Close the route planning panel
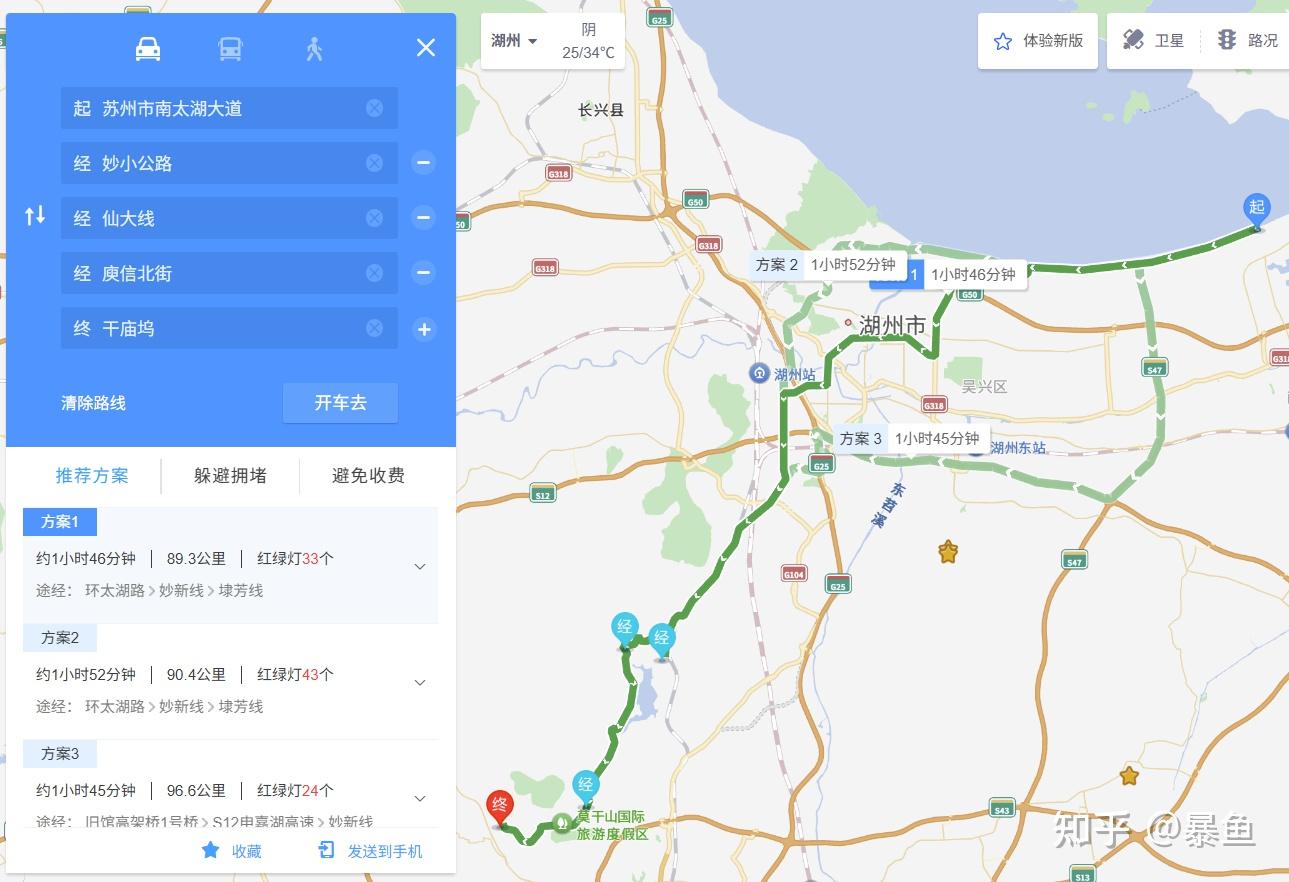 pos(426,48)
